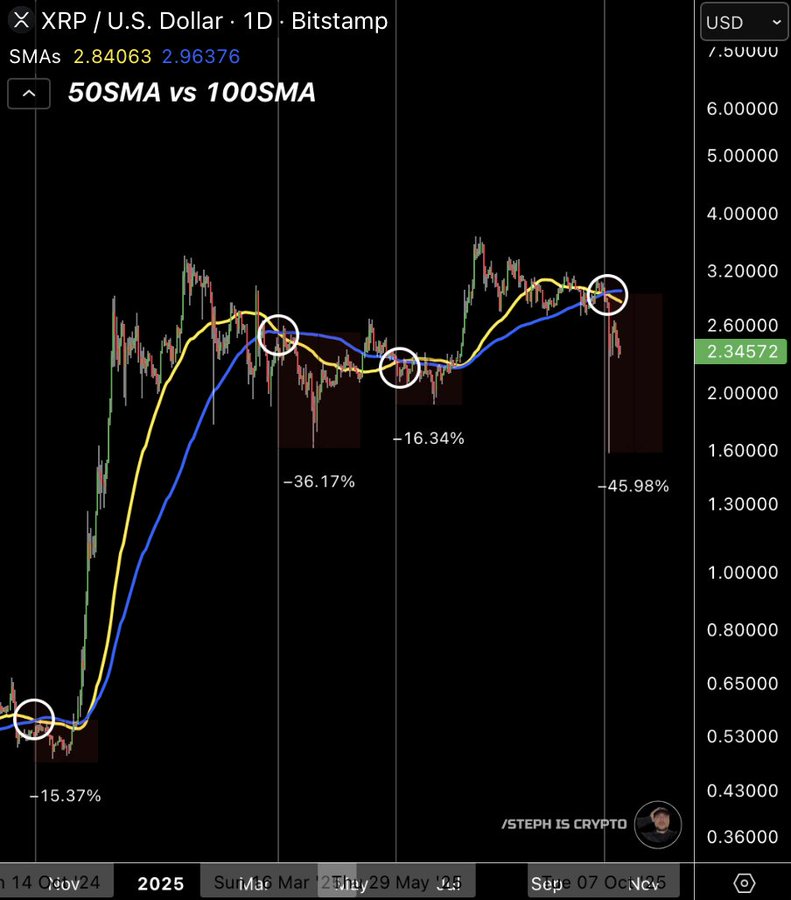The height and width of the screenshot is (900, 791).
Task: Click the circled crossover marker at the bottom left
Action: (x=34, y=719)
